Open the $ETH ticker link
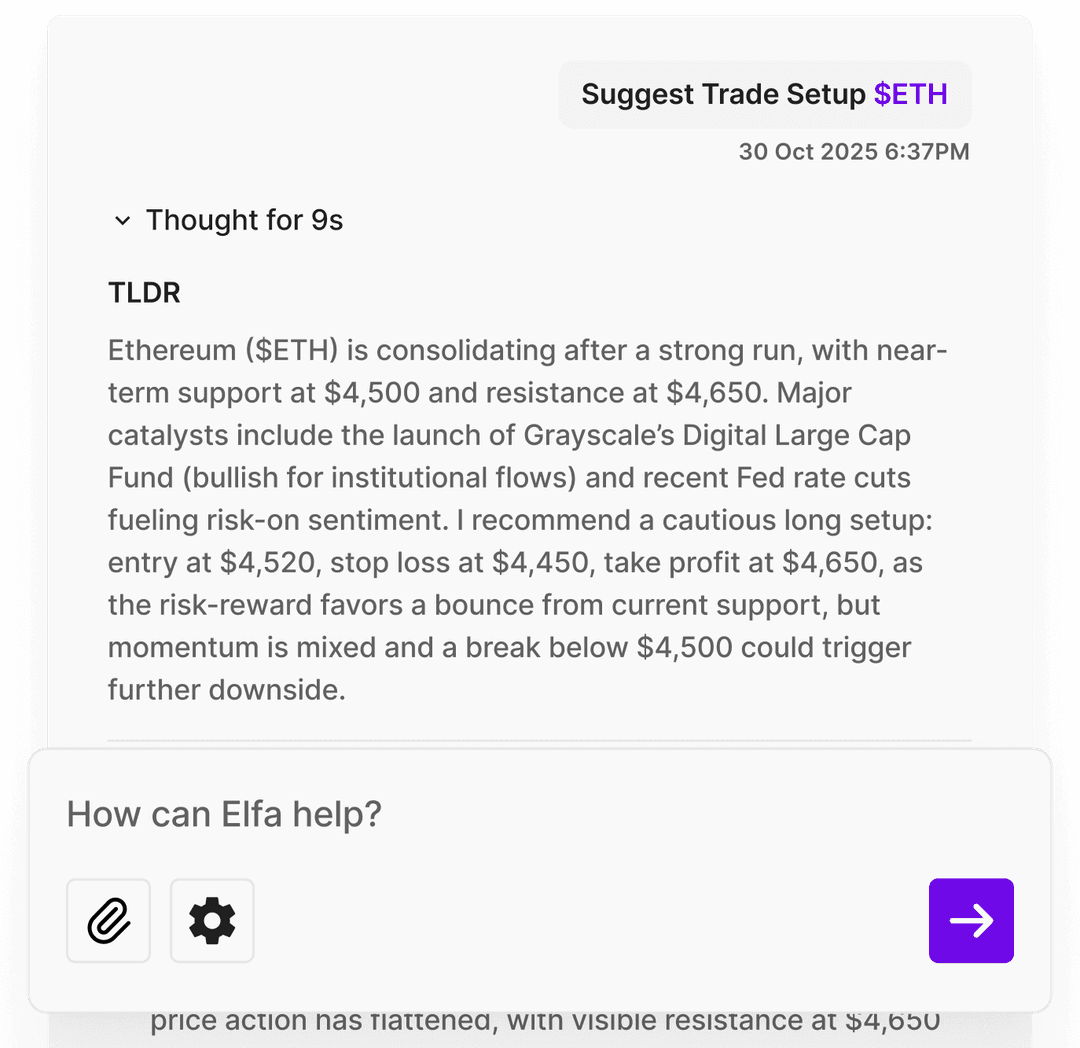The height and width of the screenshot is (1048, 1080). coord(910,94)
